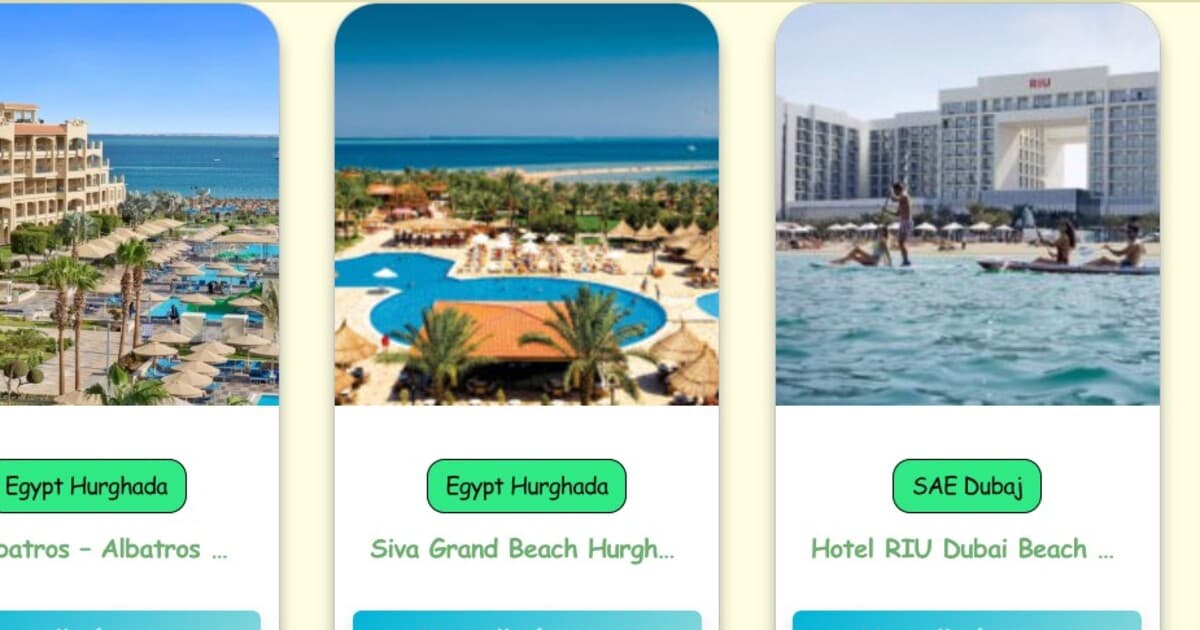Open the Albatros hotel photo
Viewport: 1200px width, 630px height.
139,205
